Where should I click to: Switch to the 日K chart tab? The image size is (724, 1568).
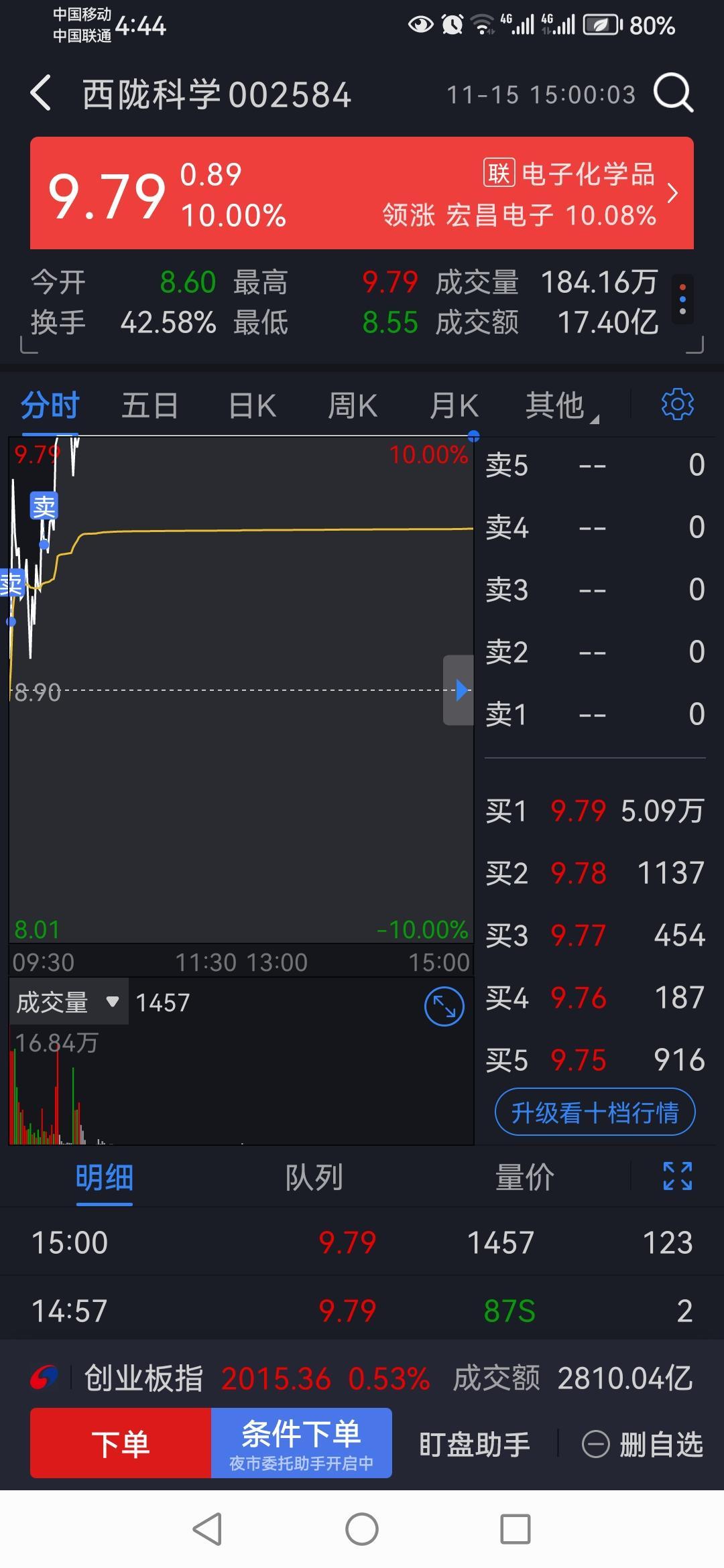pos(252,406)
